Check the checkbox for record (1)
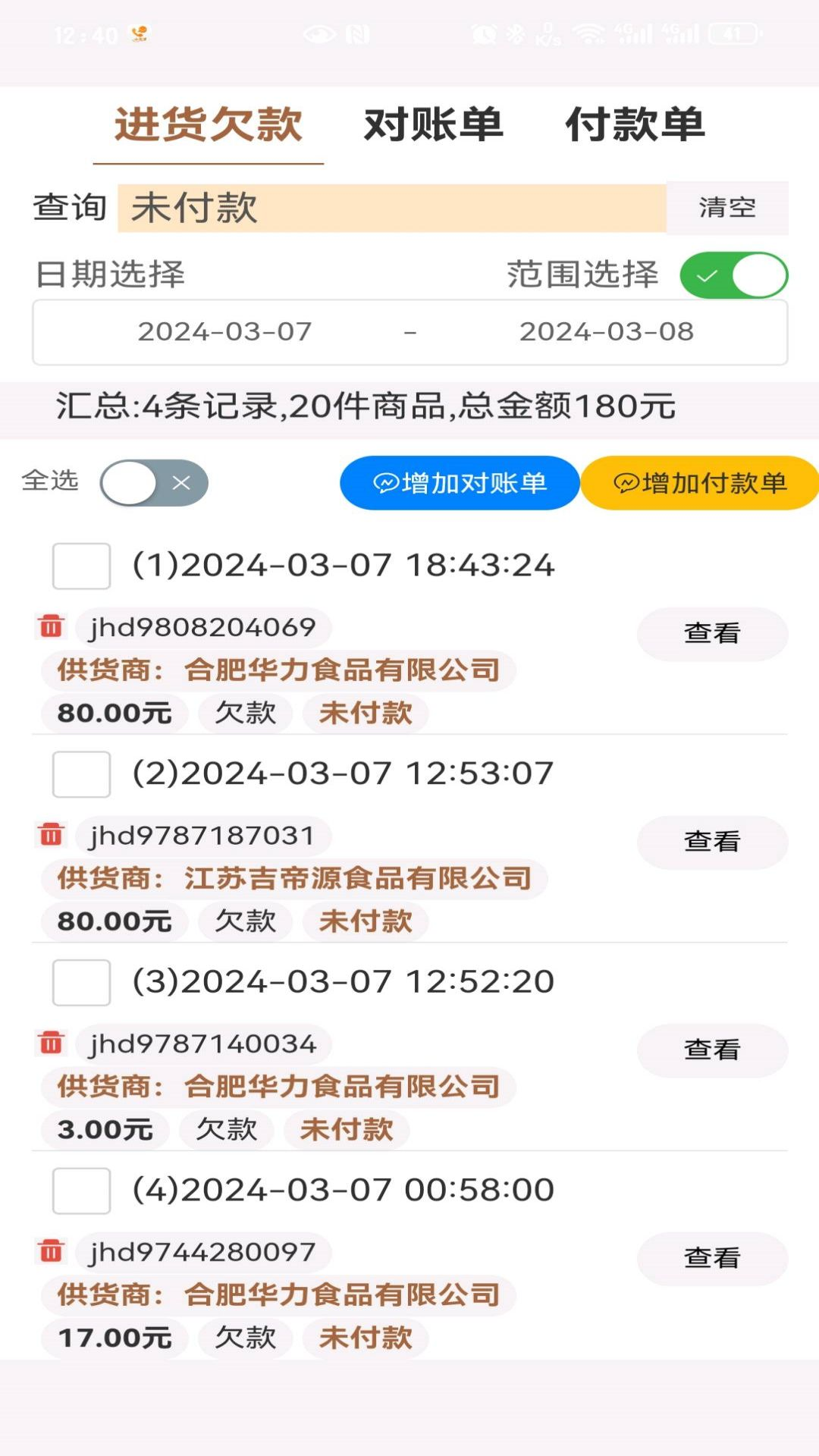Image resolution: width=819 pixels, height=1456 pixels. click(81, 566)
